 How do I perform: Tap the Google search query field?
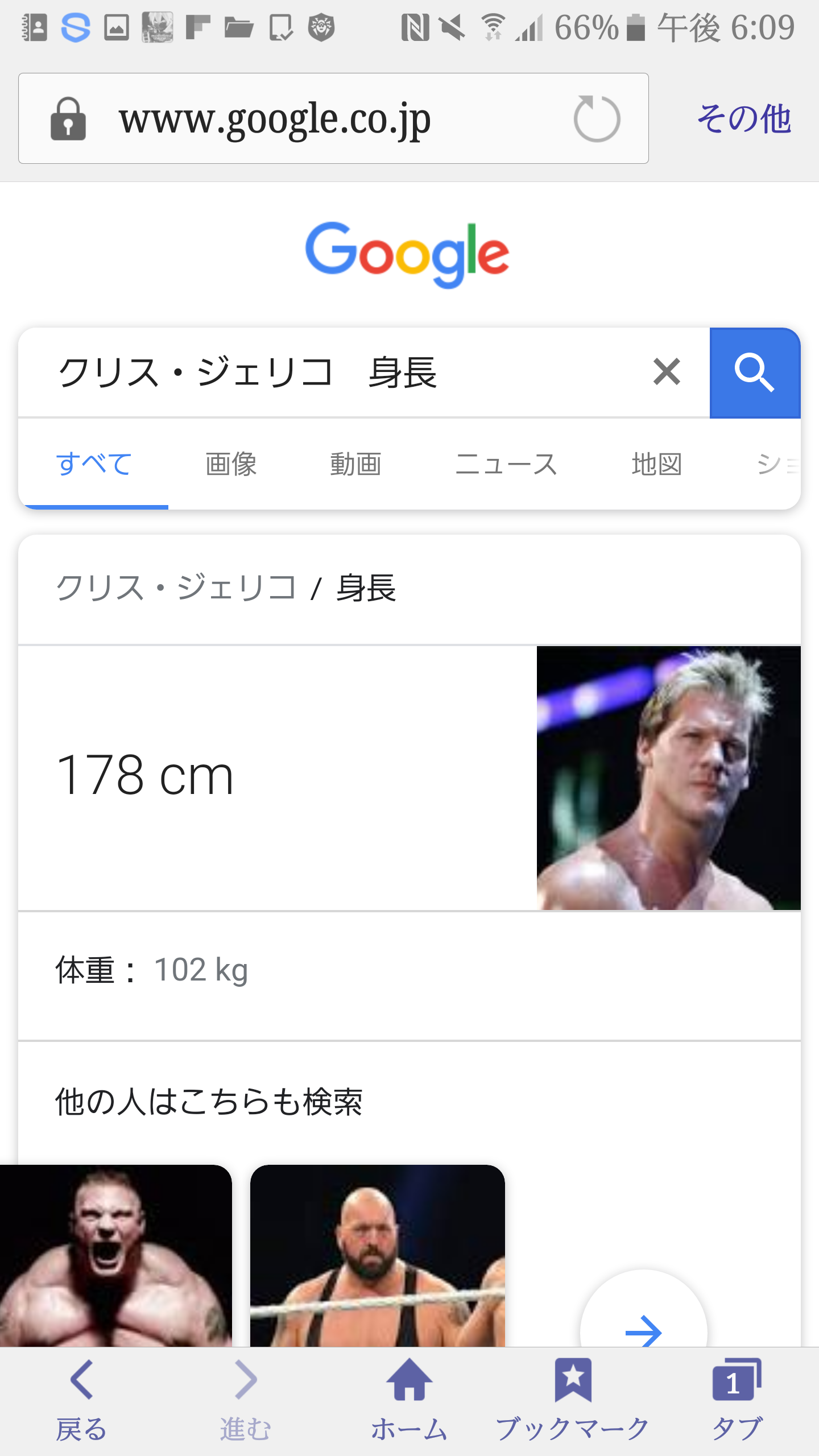coord(341,373)
